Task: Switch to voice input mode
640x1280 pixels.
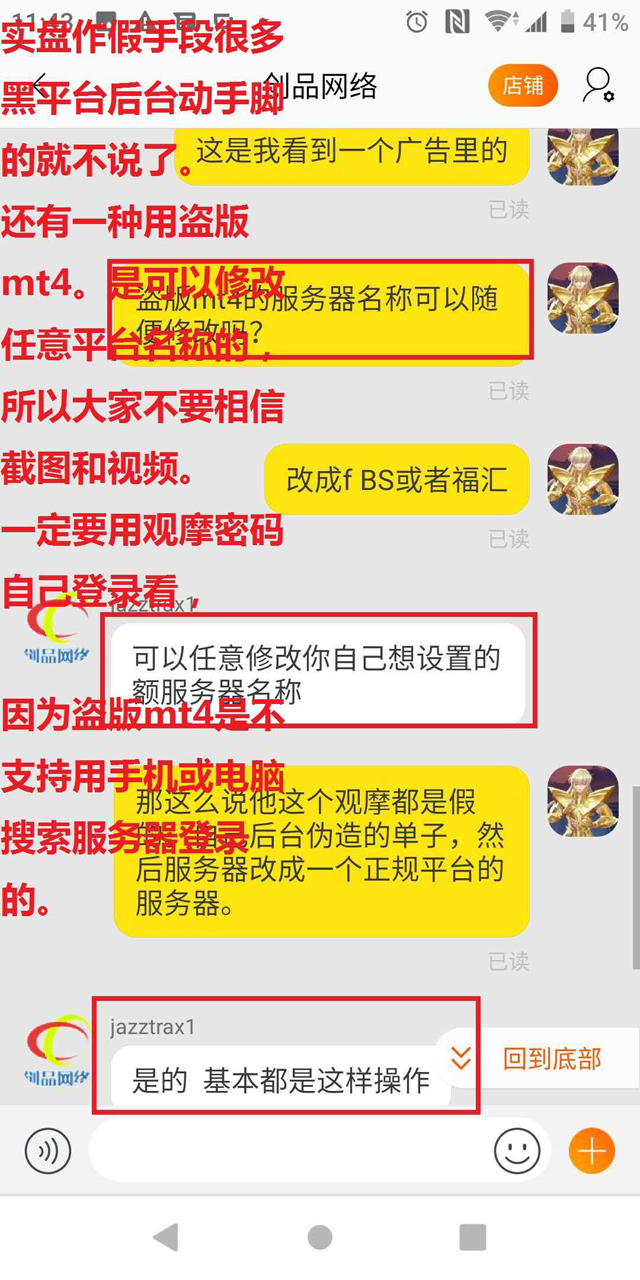Action: click(x=48, y=1151)
